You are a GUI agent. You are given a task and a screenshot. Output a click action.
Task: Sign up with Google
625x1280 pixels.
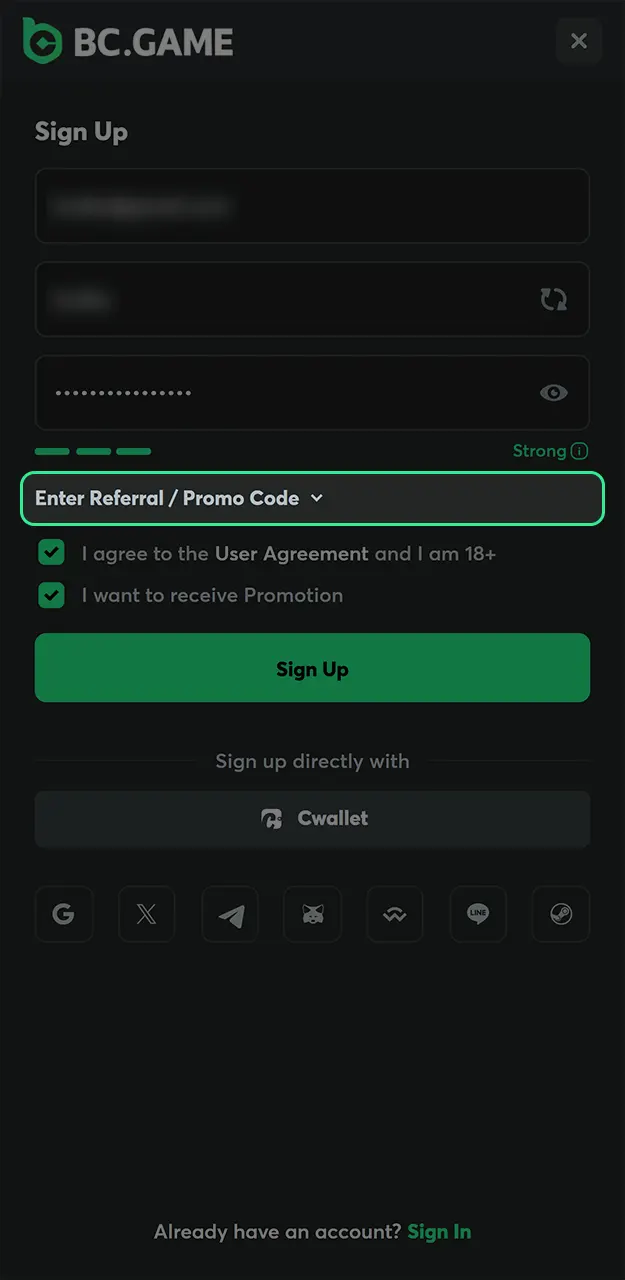64,914
